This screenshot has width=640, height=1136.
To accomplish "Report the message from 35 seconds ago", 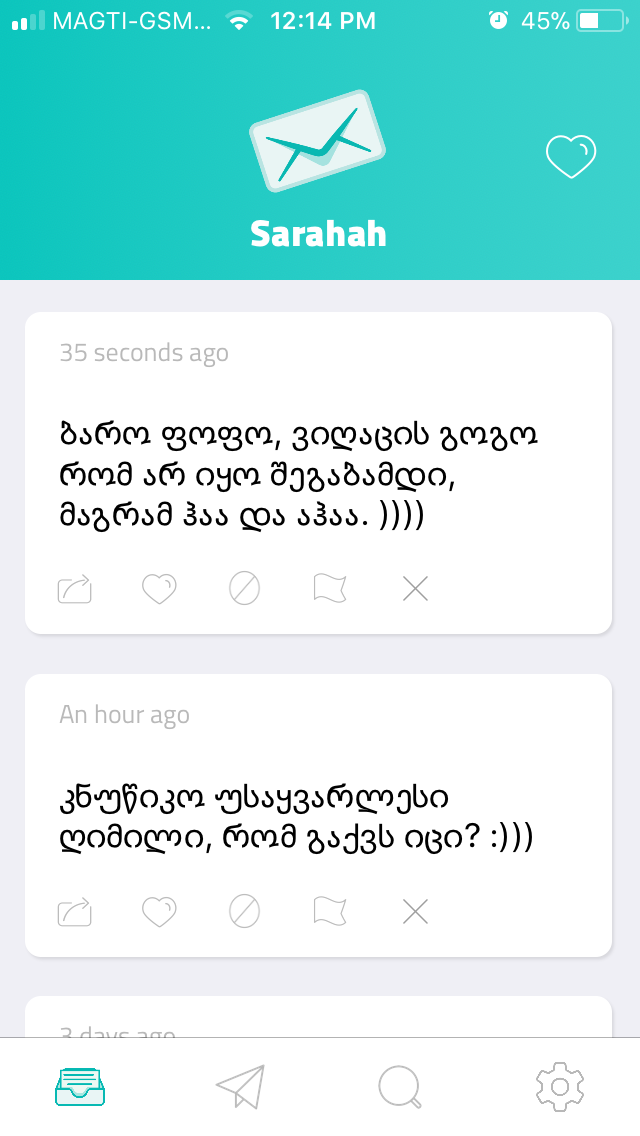I will pyautogui.click(x=330, y=589).
